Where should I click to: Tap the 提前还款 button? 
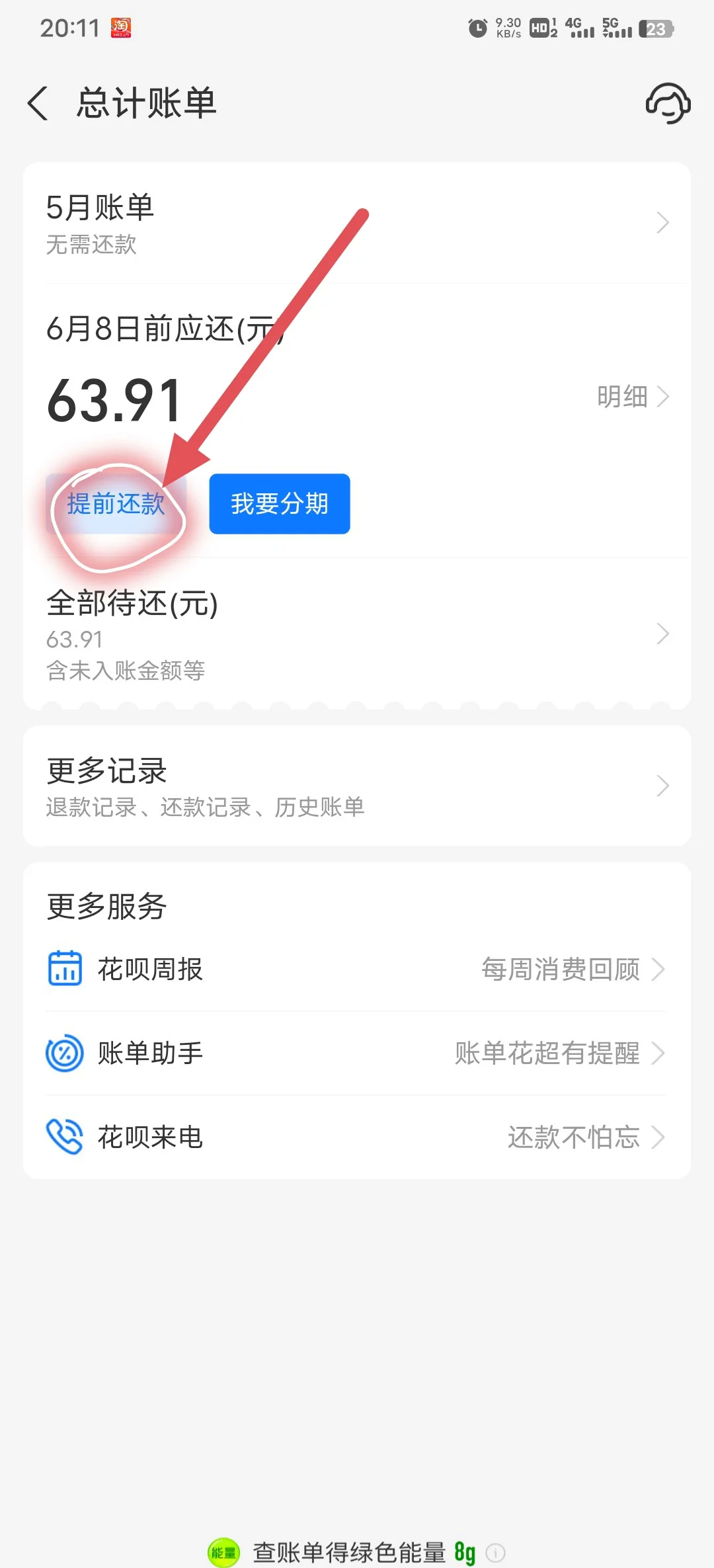point(116,504)
